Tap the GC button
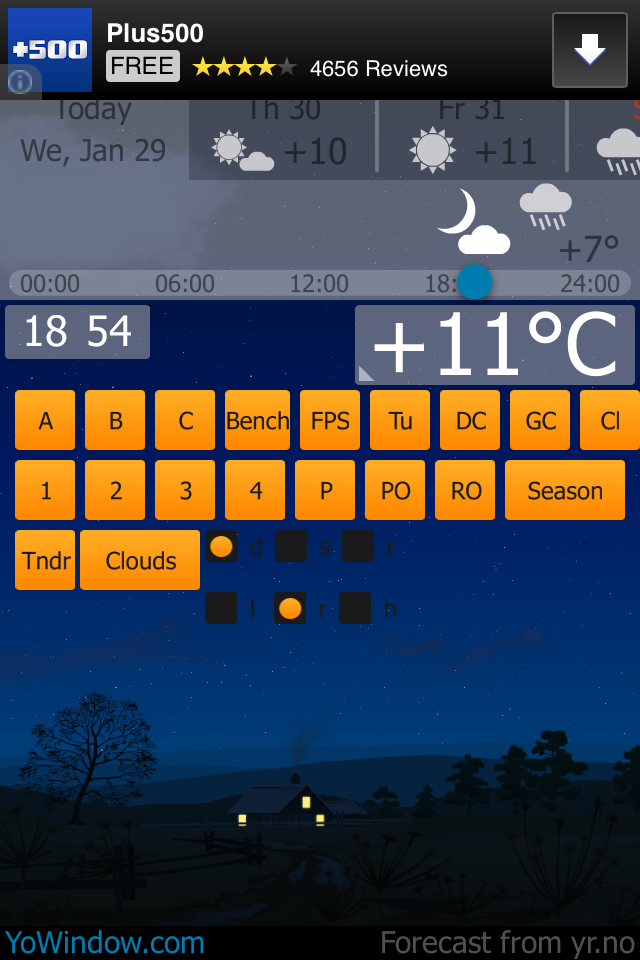Screen dimensions: 640x960 [x=540, y=420]
